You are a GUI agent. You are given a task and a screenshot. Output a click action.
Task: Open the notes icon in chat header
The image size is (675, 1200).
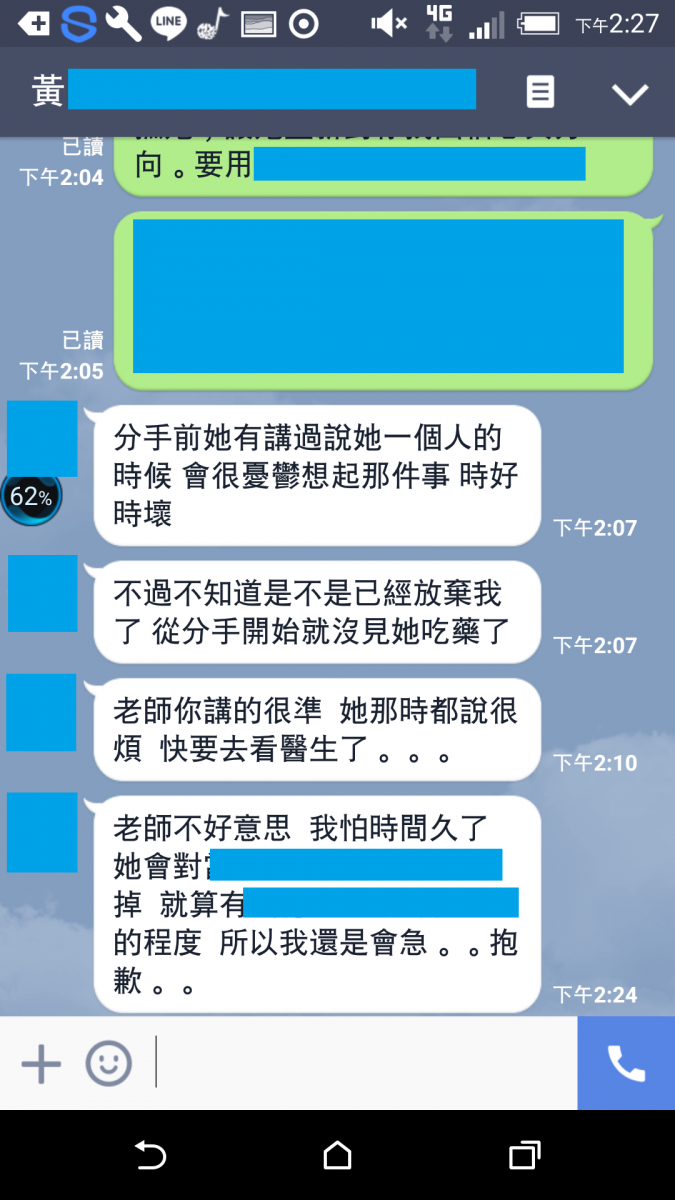tap(540, 93)
